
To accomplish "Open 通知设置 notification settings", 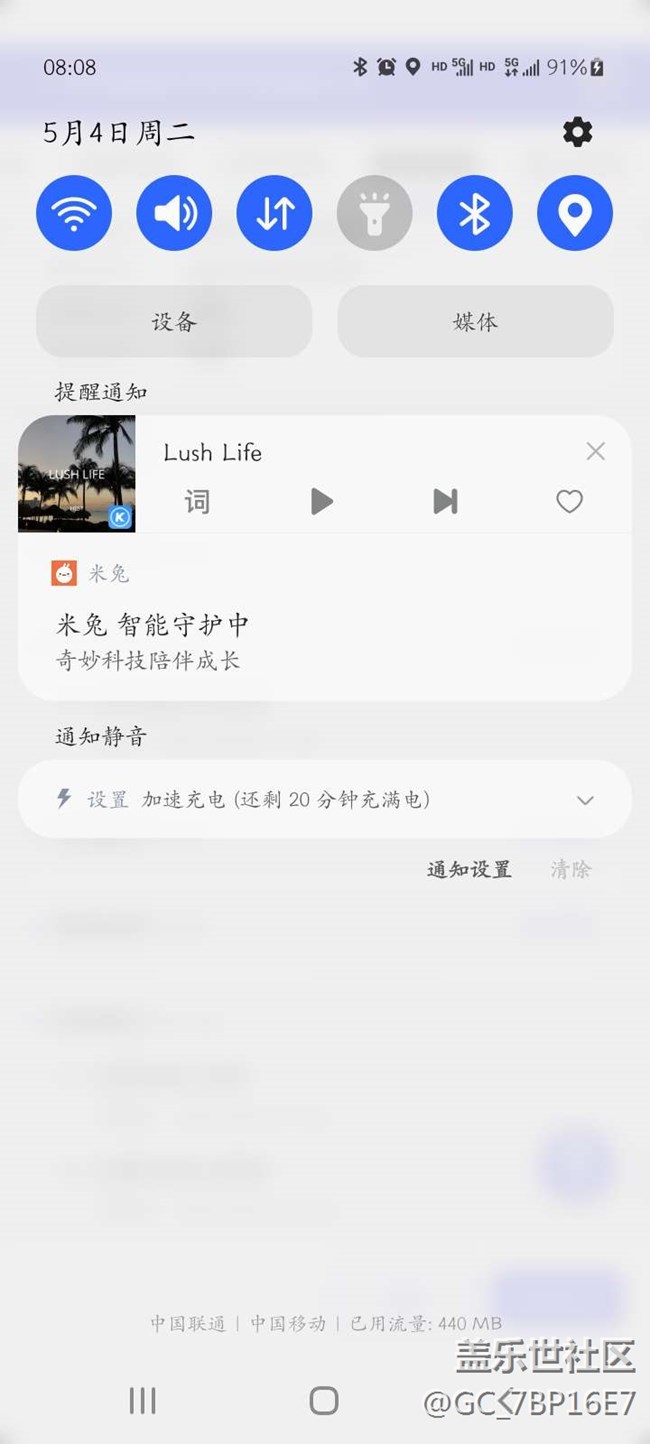I will tap(469, 869).
